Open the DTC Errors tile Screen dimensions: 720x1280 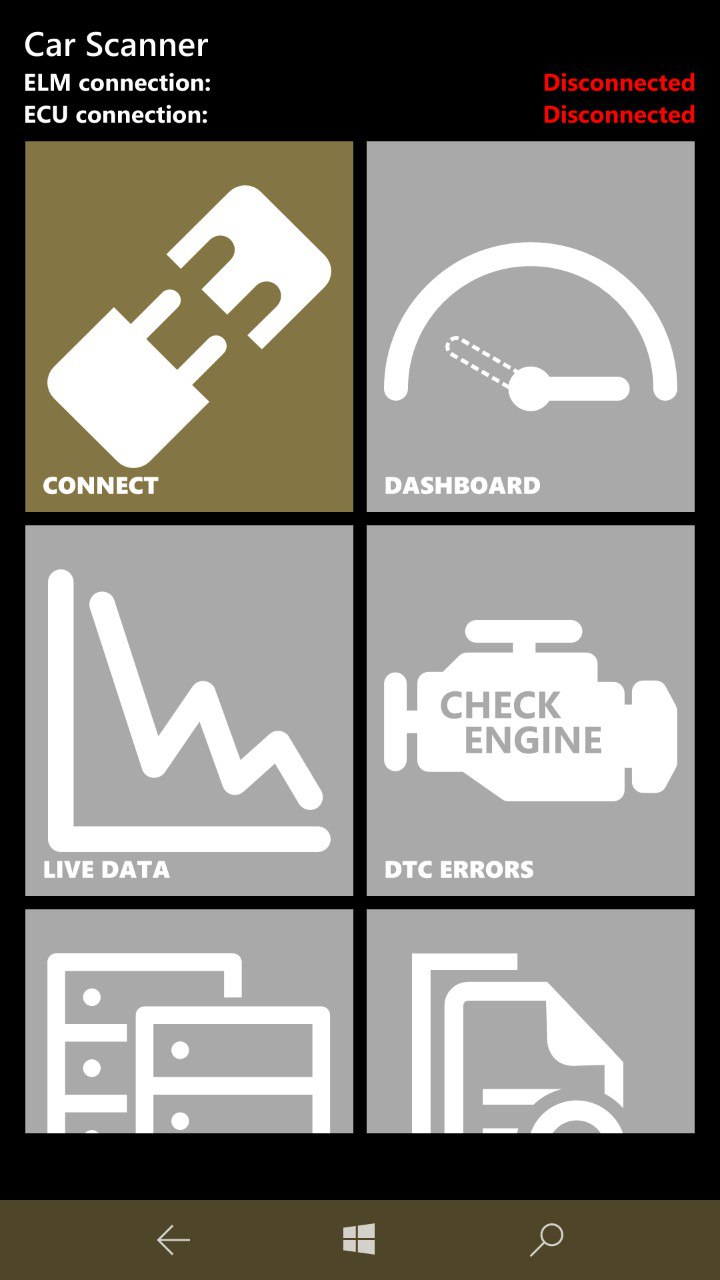(x=530, y=710)
